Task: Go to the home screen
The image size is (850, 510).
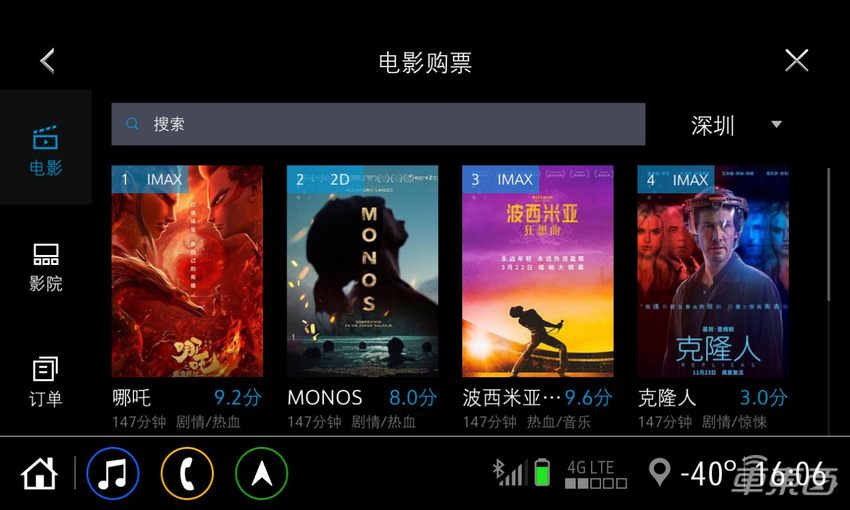Action: tap(40, 473)
